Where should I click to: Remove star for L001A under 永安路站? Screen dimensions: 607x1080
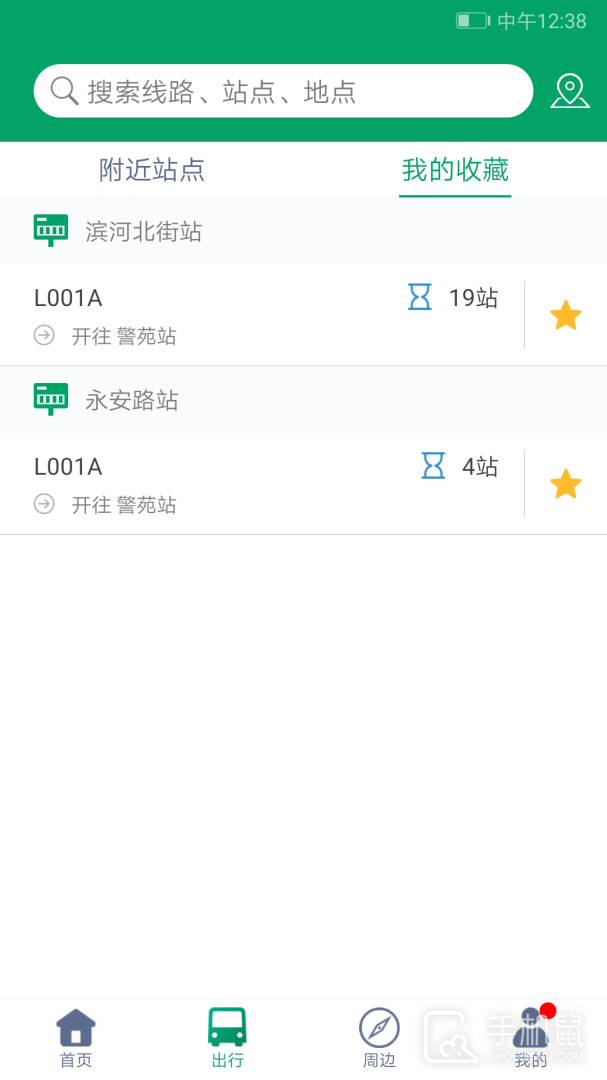[x=566, y=484]
